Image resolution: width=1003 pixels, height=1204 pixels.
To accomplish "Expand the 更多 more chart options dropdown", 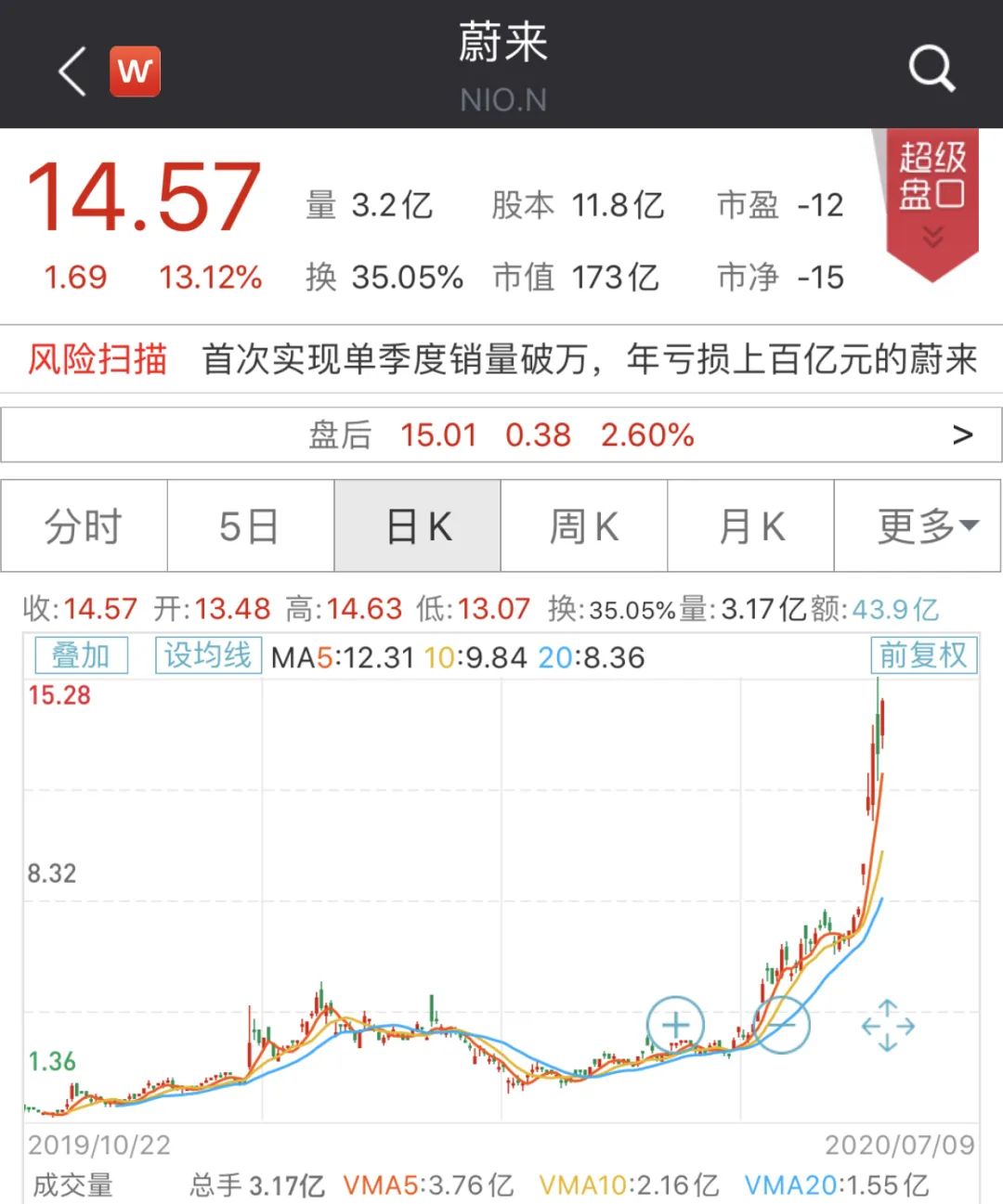I will pos(918,525).
